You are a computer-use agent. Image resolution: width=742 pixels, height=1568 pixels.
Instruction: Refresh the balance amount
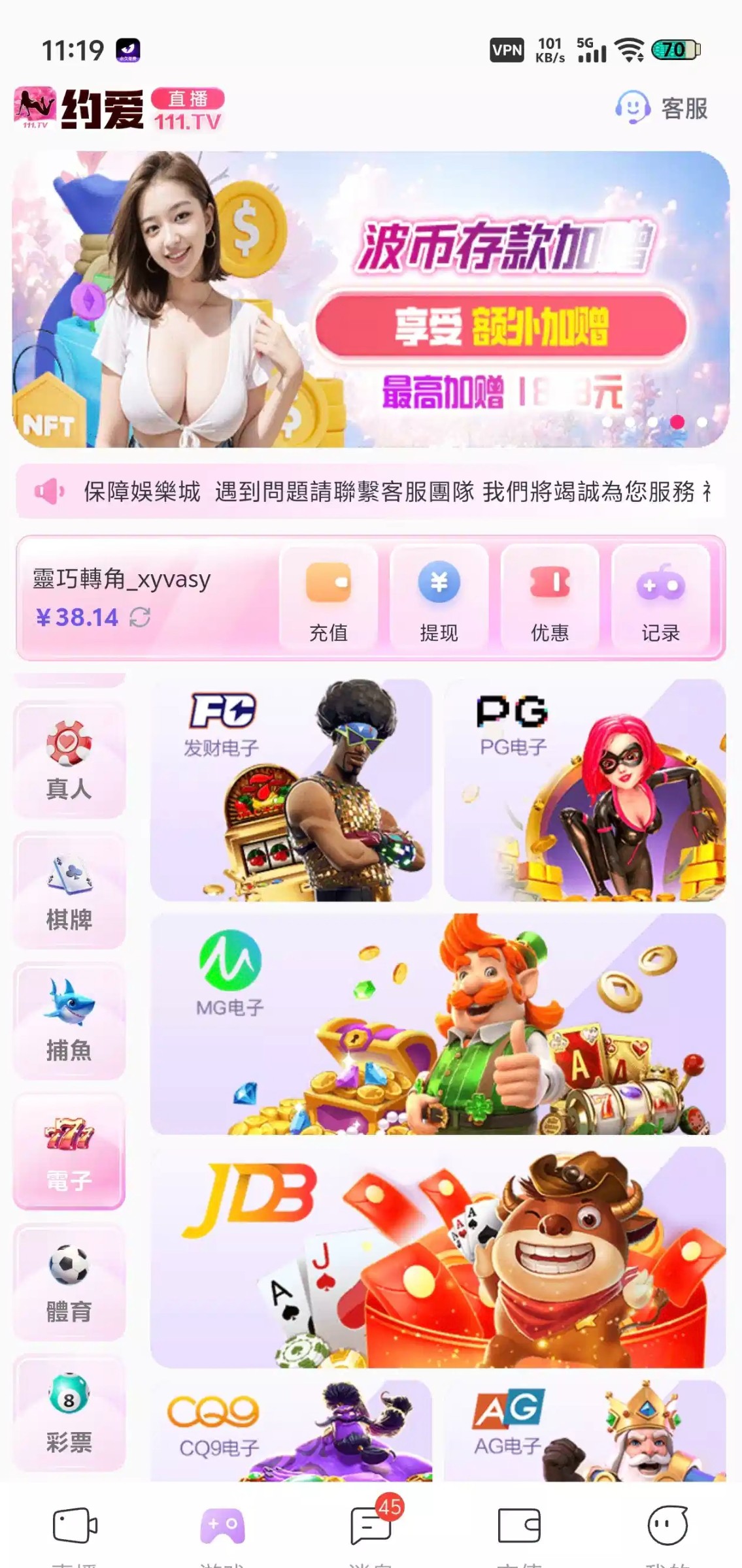[140, 617]
